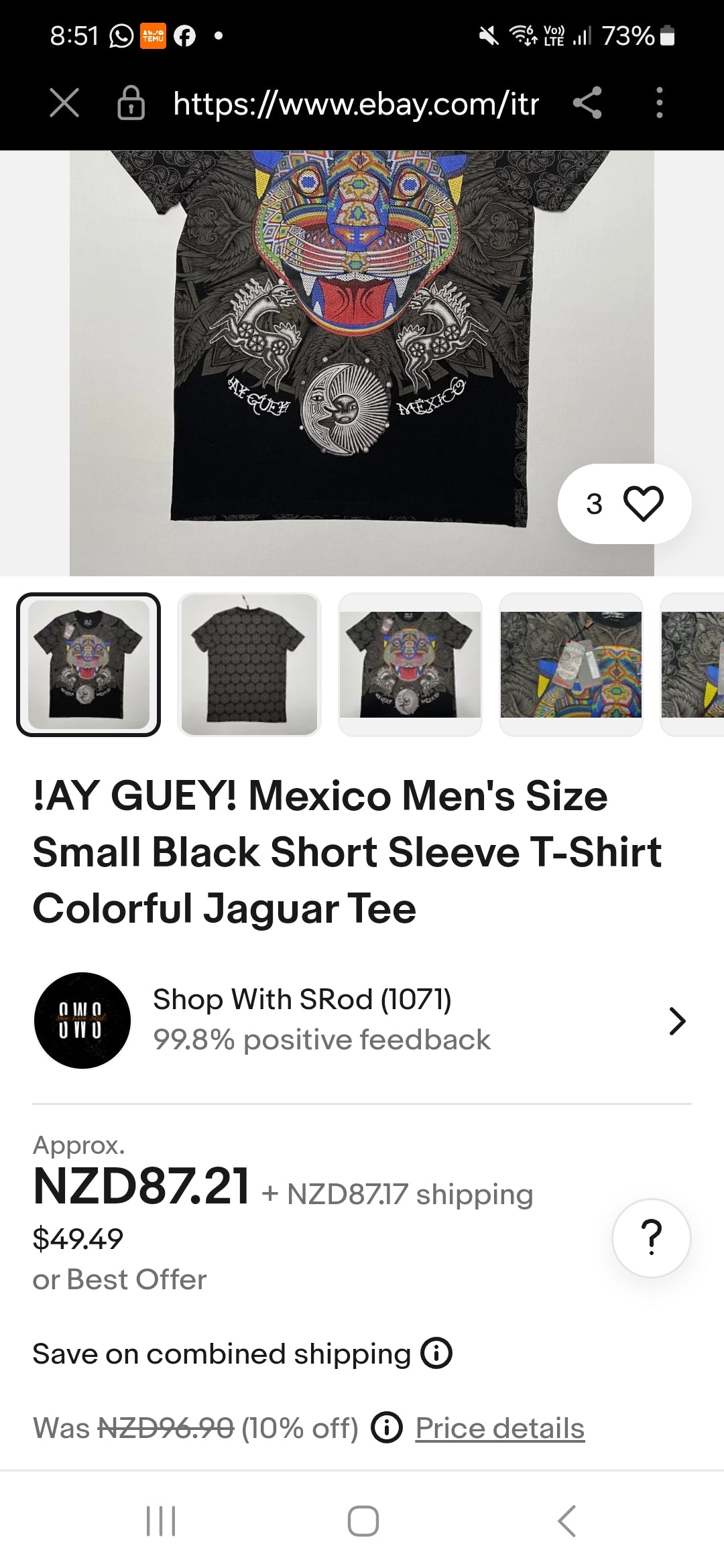
Task: View the shirt back photo thumbnail
Action: [x=249, y=665]
